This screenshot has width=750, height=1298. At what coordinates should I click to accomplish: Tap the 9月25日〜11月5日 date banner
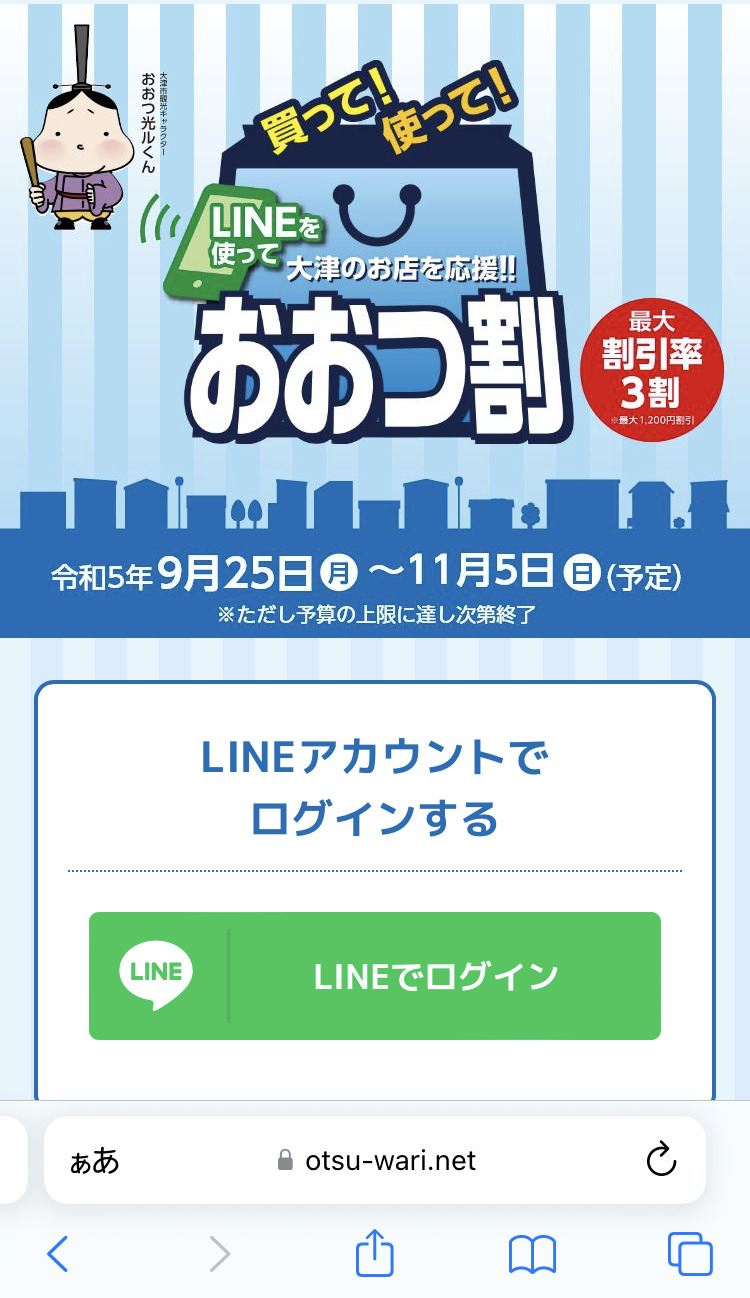(375, 568)
